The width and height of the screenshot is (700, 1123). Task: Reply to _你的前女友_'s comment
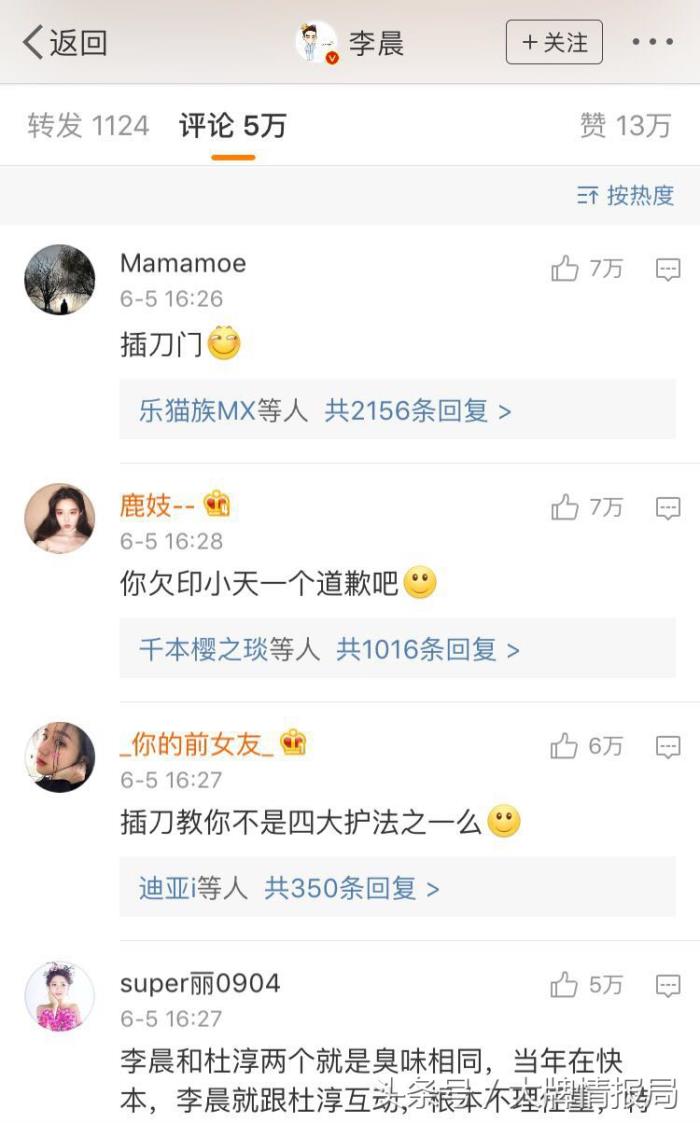668,746
